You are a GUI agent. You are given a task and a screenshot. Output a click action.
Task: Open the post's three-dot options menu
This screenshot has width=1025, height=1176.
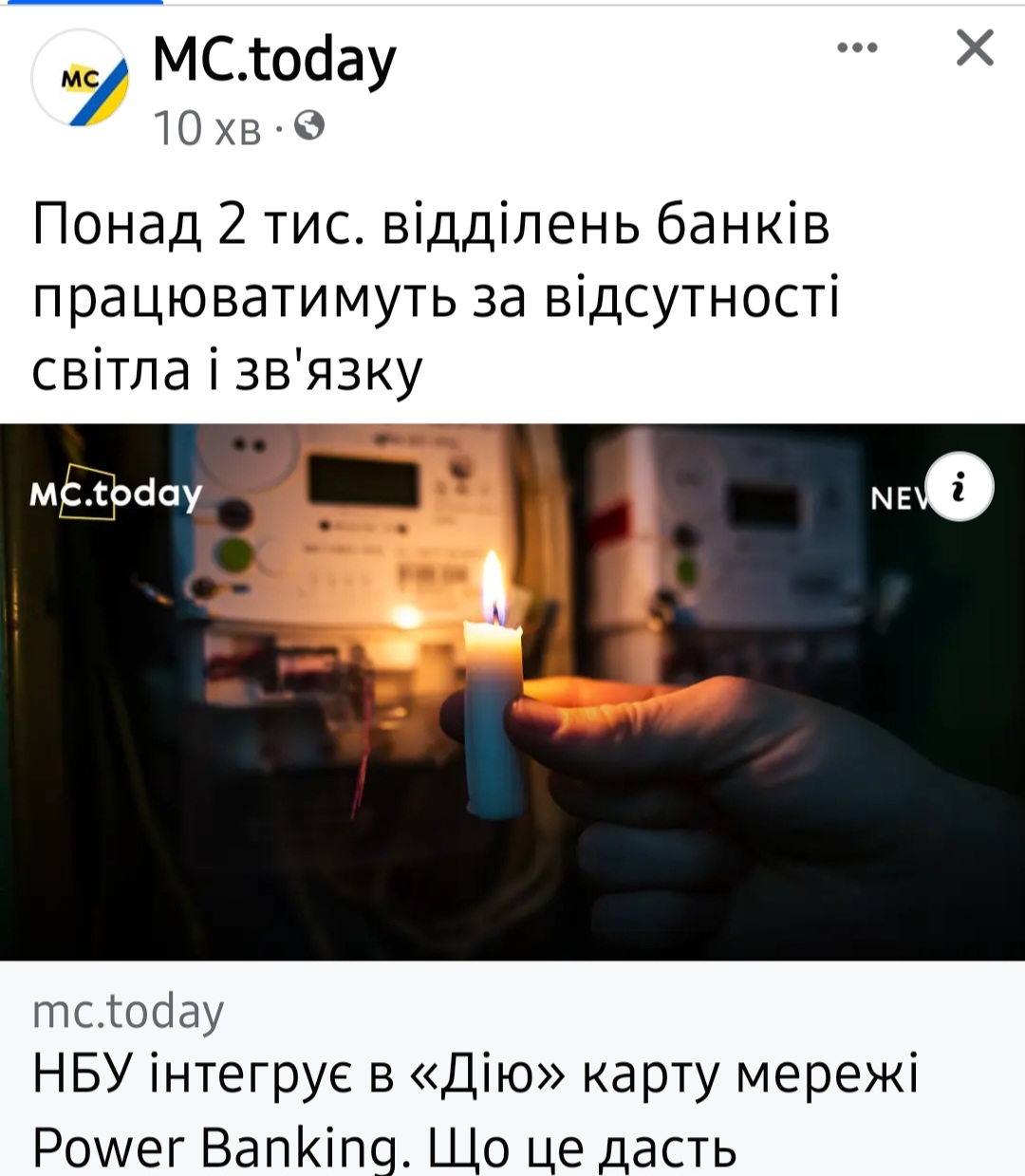(x=857, y=47)
